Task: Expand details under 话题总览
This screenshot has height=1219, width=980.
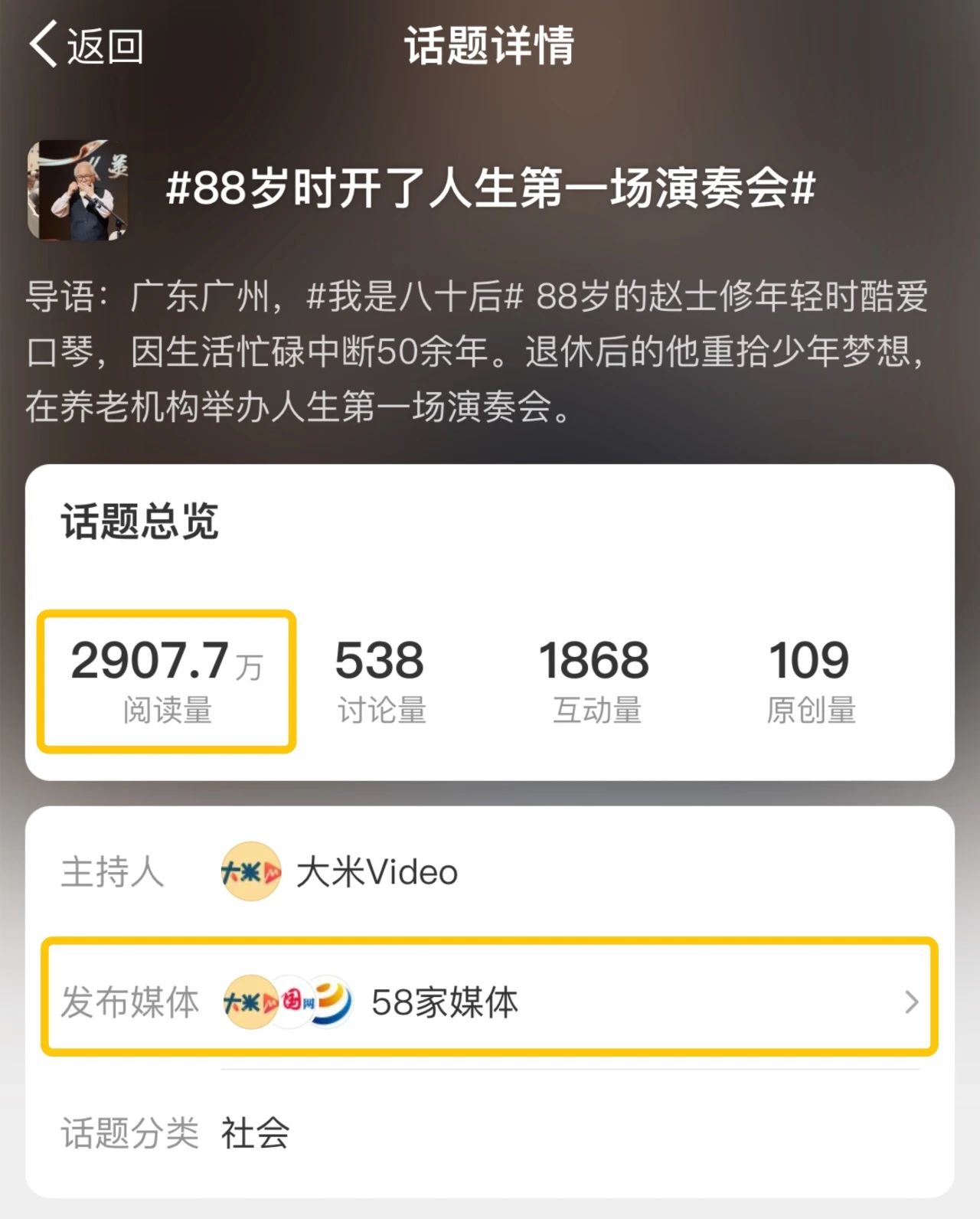Action: [x=138, y=519]
